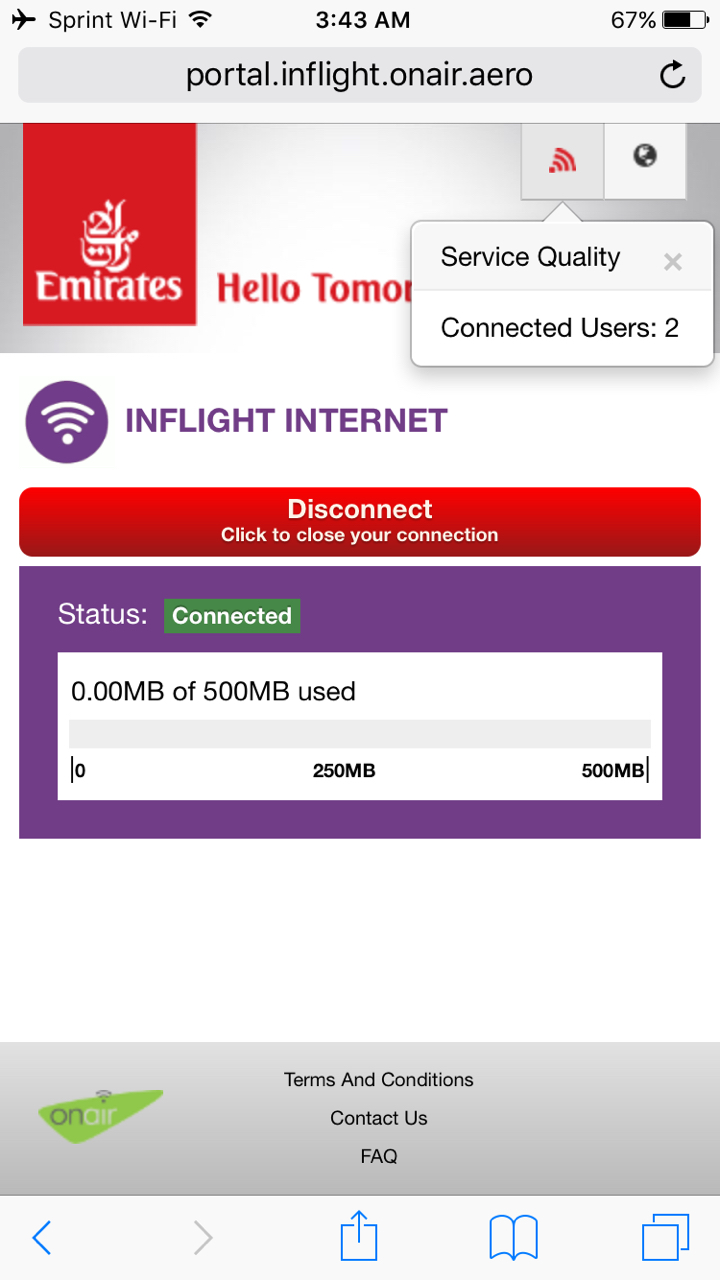The height and width of the screenshot is (1280, 720).
Task: Open the Contact Us link
Action: [x=379, y=1118]
